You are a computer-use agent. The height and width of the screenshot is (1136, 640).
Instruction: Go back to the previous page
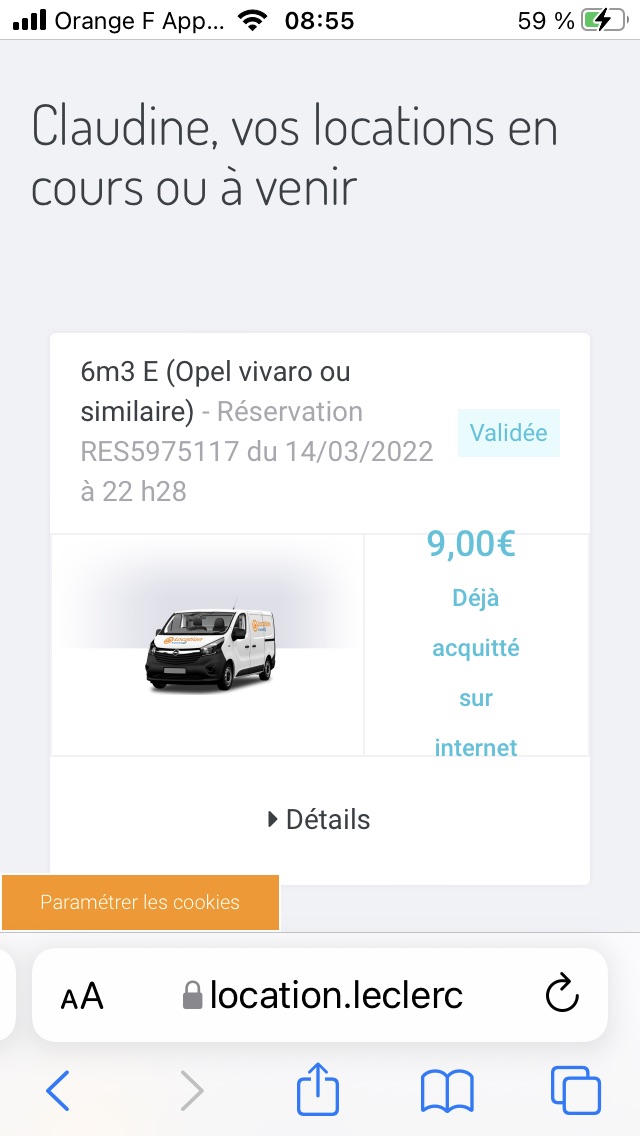58,1090
